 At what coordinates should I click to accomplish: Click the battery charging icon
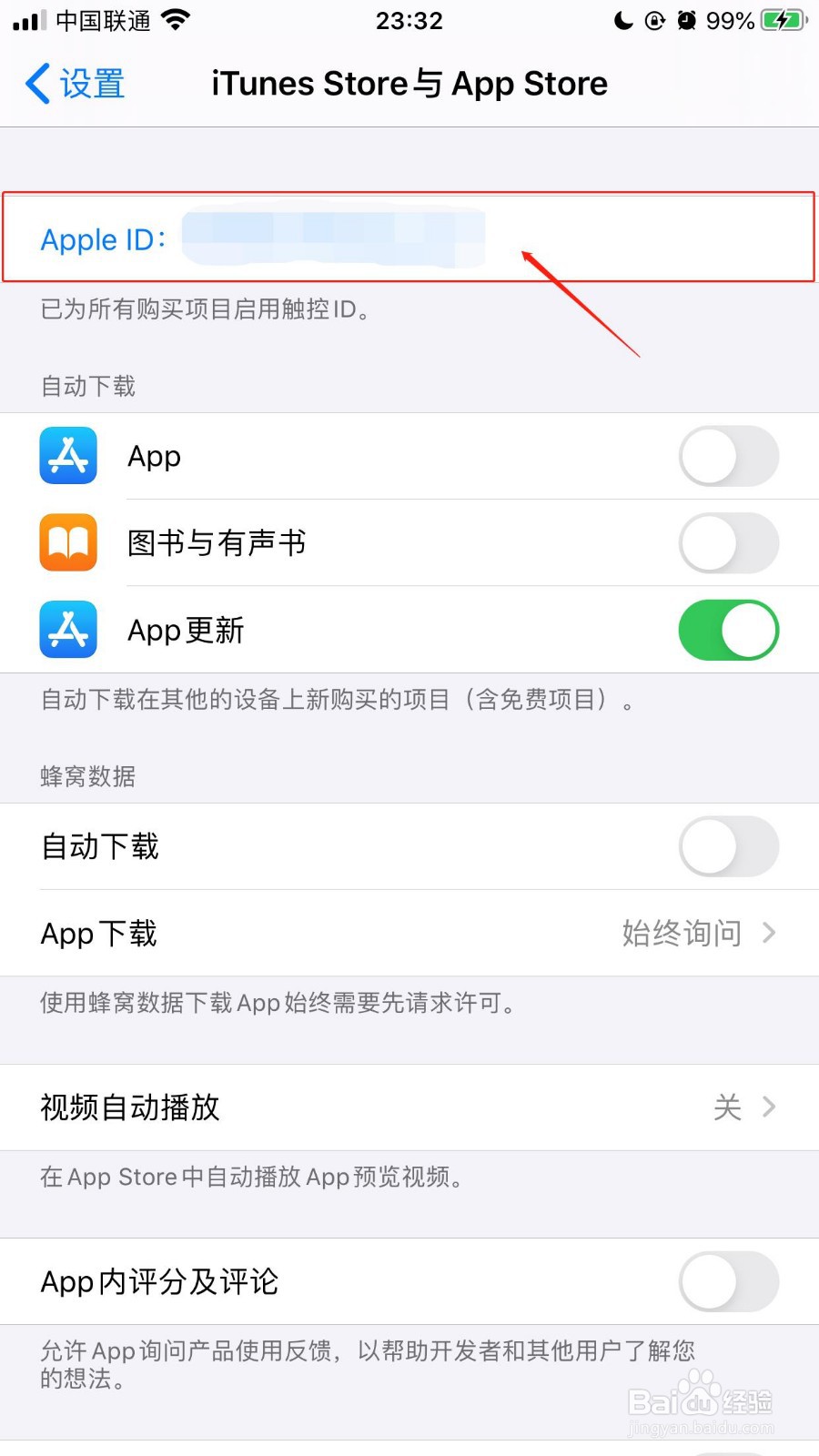pos(778,18)
